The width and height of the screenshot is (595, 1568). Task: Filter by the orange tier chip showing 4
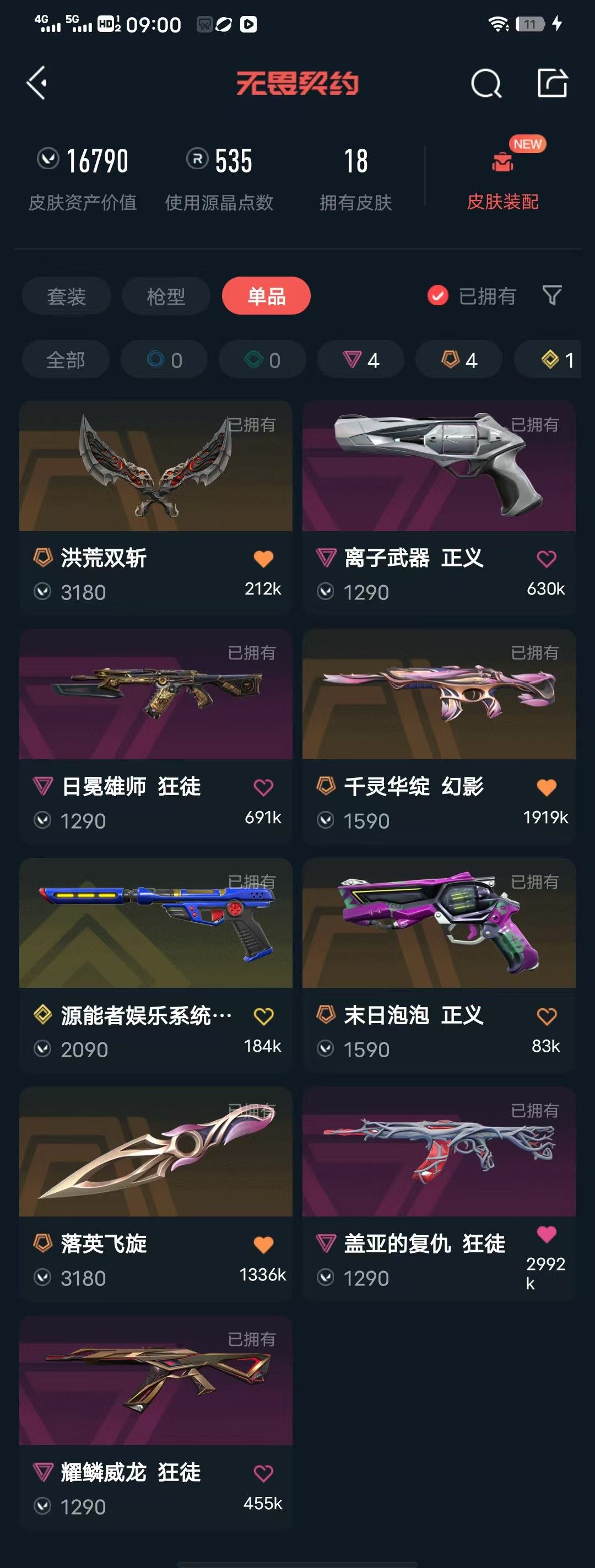[459, 360]
